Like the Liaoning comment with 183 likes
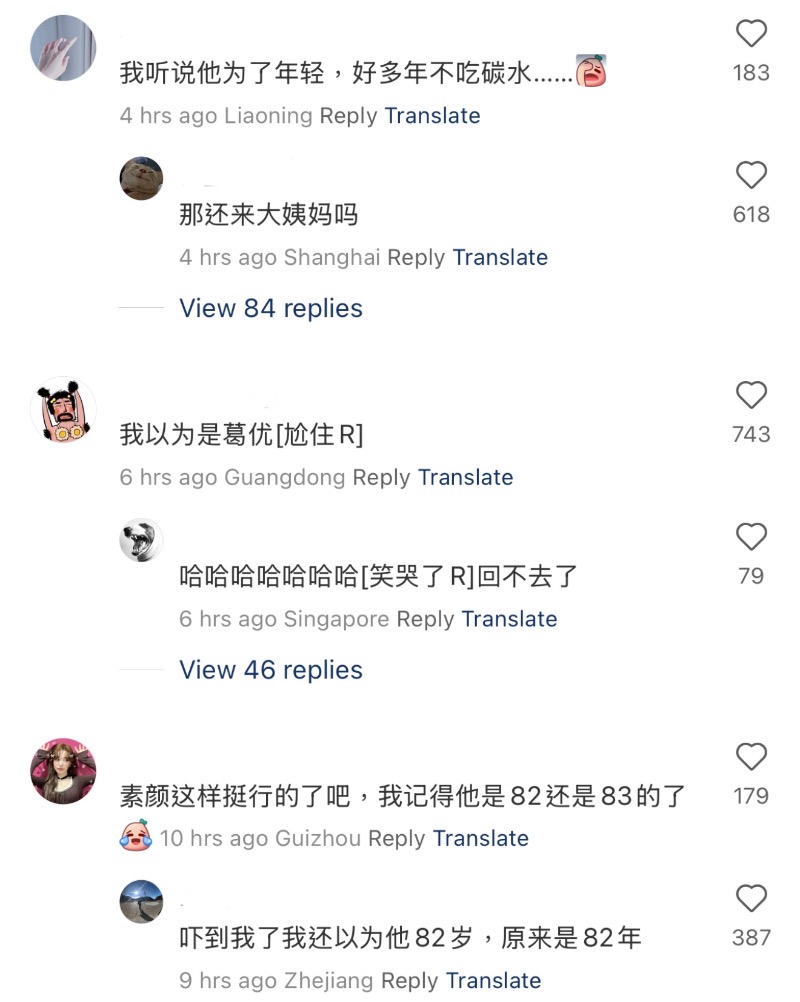800x1002 pixels. click(751, 35)
